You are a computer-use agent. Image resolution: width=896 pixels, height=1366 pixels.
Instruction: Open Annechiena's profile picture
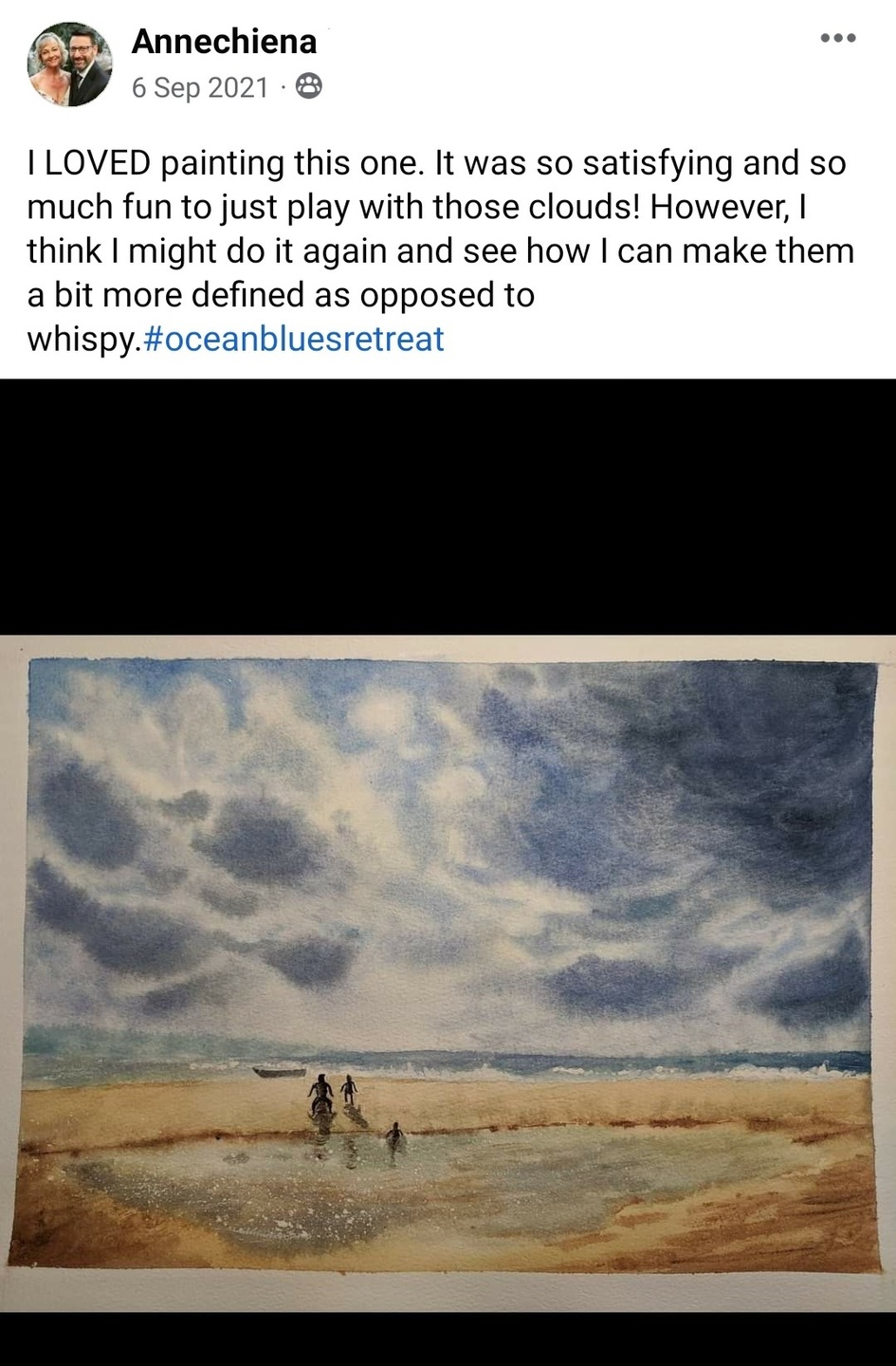70,65
